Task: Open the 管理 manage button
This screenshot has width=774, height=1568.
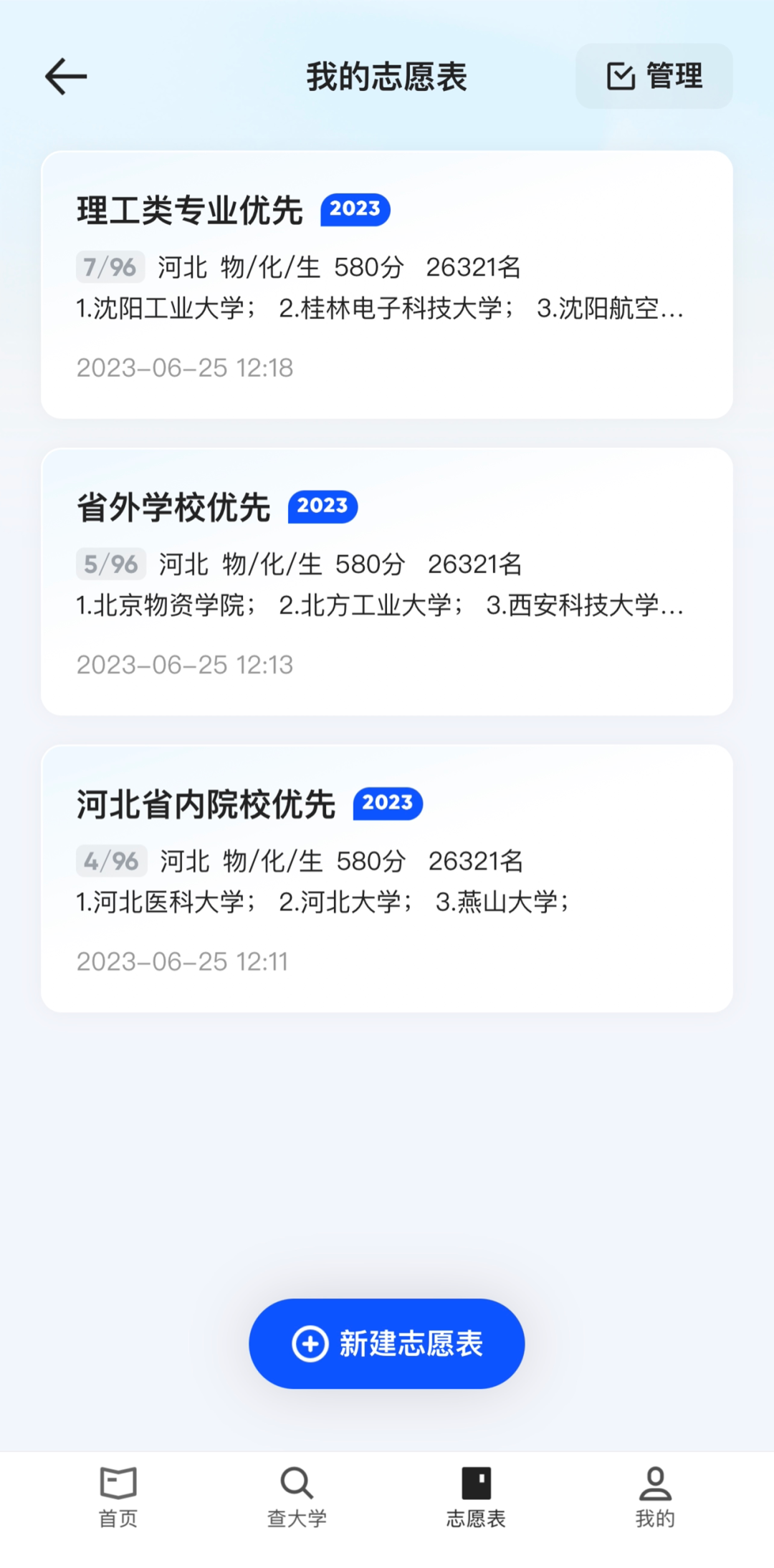Action: 654,76
